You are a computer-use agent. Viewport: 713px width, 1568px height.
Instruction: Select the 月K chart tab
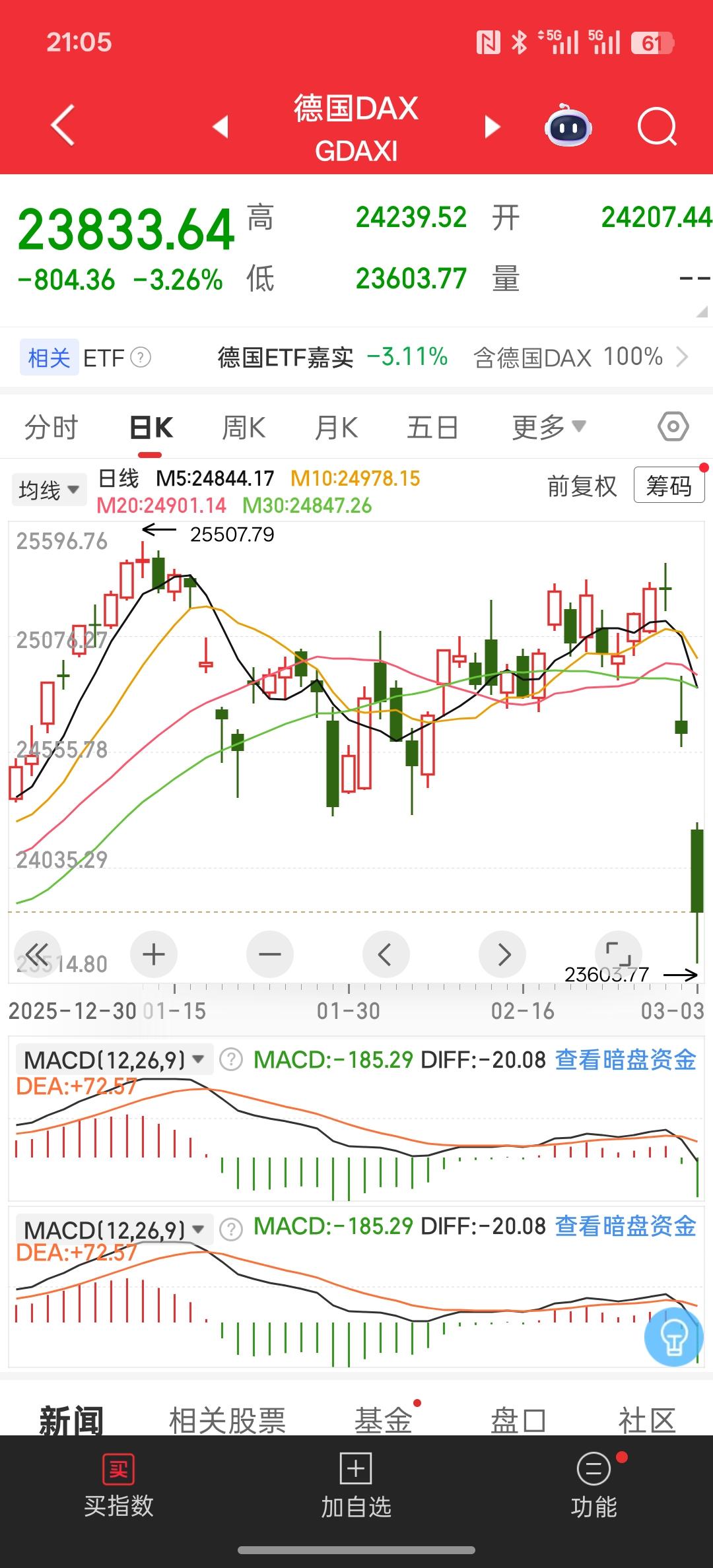click(336, 428)
